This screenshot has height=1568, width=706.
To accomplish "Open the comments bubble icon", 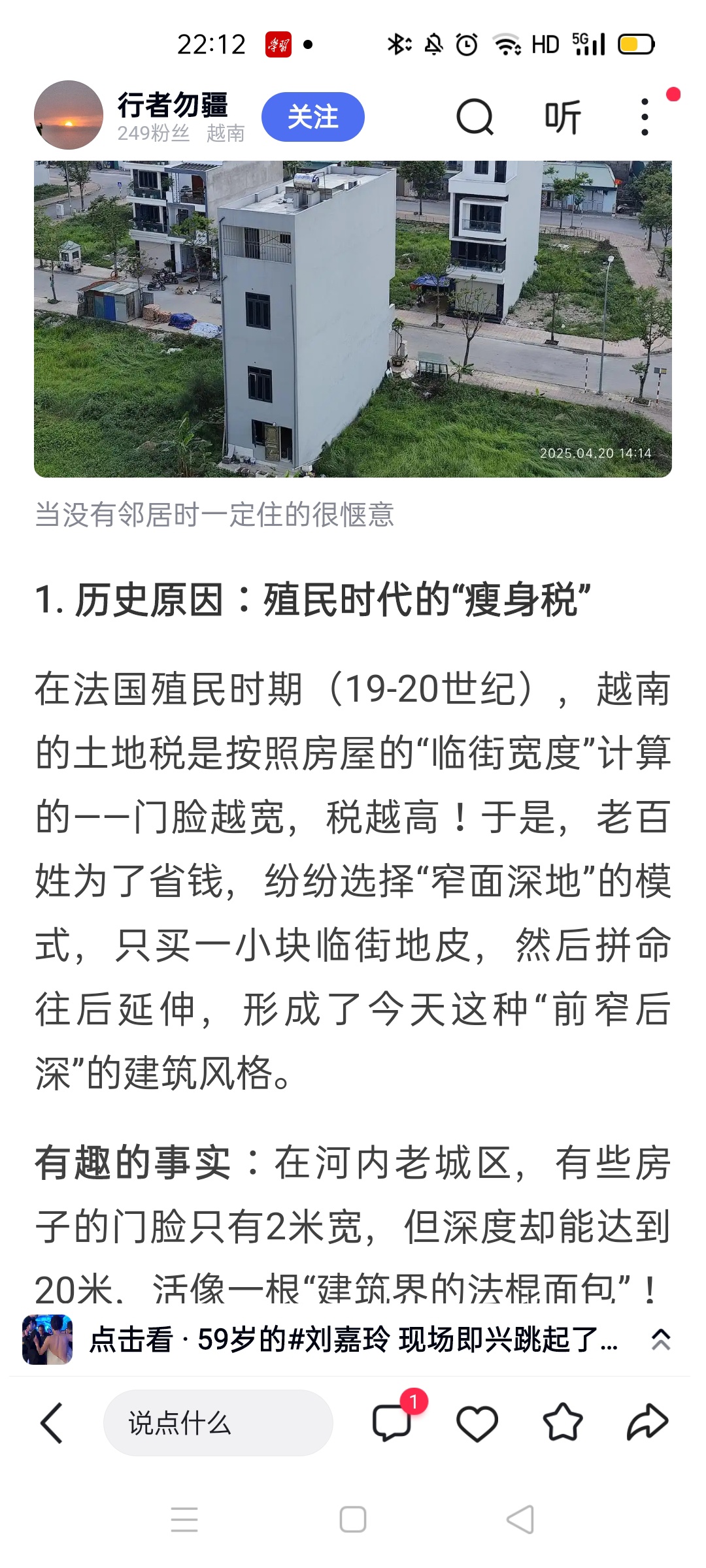I will point(391,1422).
